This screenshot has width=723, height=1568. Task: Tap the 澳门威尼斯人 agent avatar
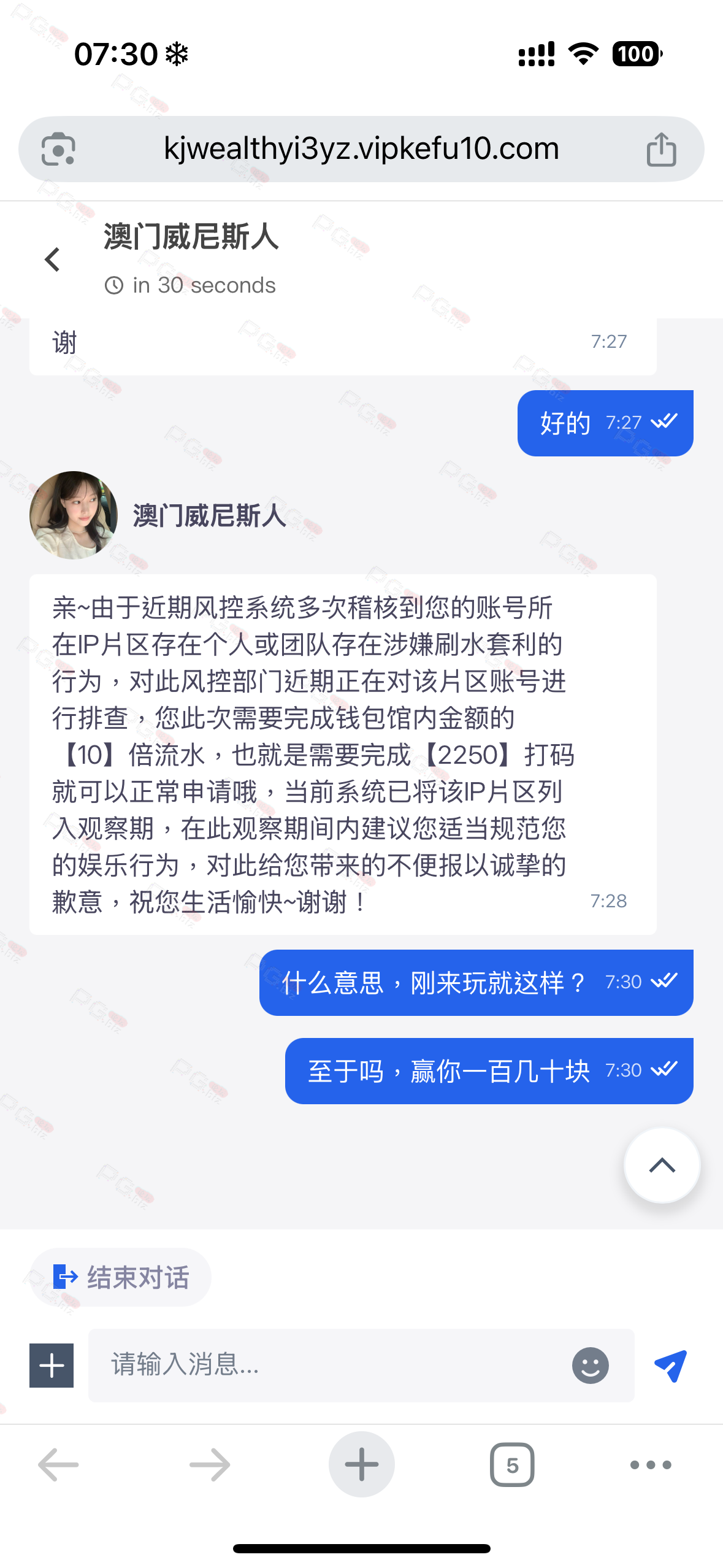[74, 515]
